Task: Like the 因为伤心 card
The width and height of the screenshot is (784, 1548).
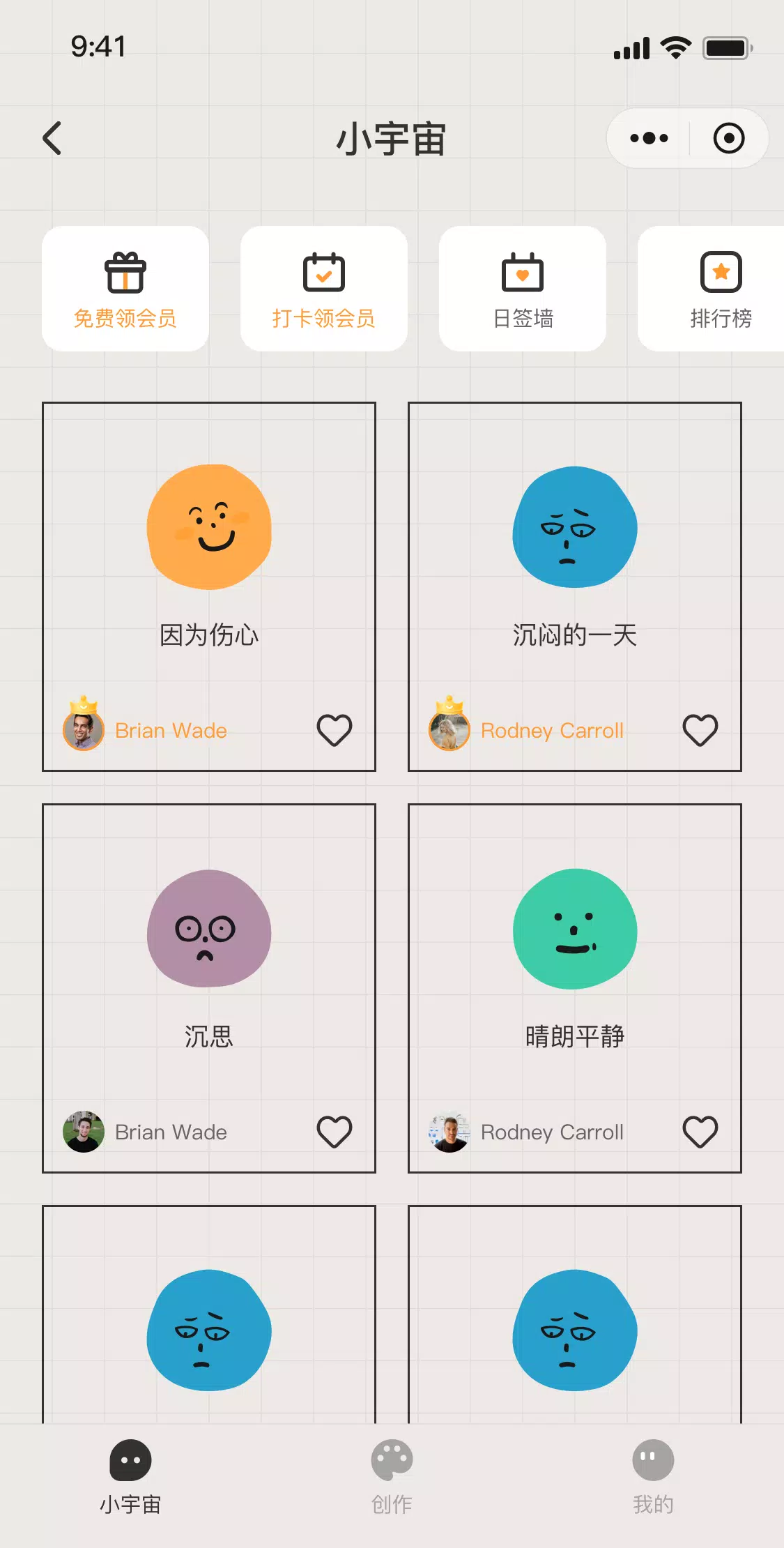Action: click(x=335, y=730)
